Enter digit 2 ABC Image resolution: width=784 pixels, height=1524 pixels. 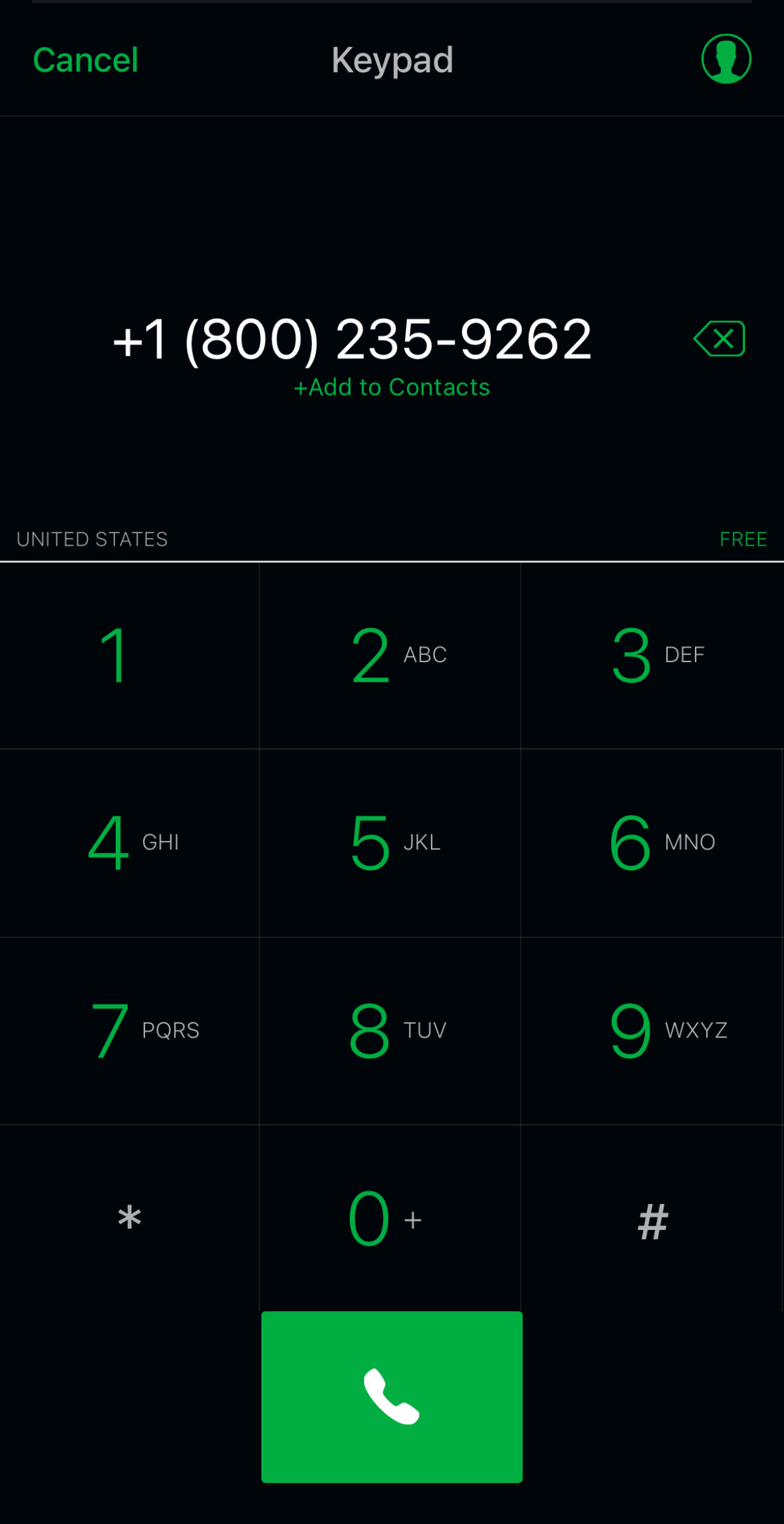pyautogui.click(x=390, y=655)
